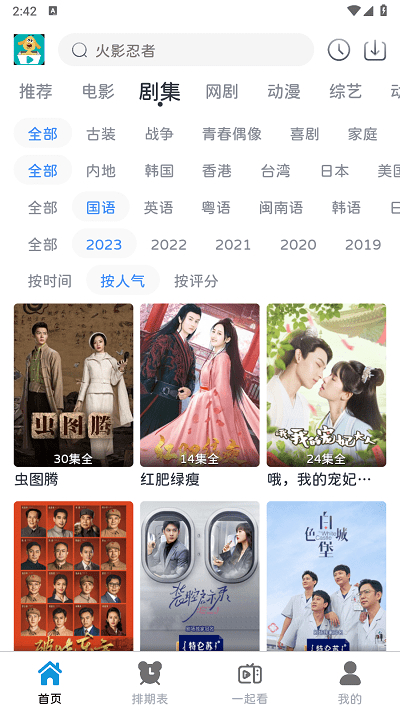Open the drama 虫图腾
Viewport: 400px width, 711px height.
coord(73,395)
